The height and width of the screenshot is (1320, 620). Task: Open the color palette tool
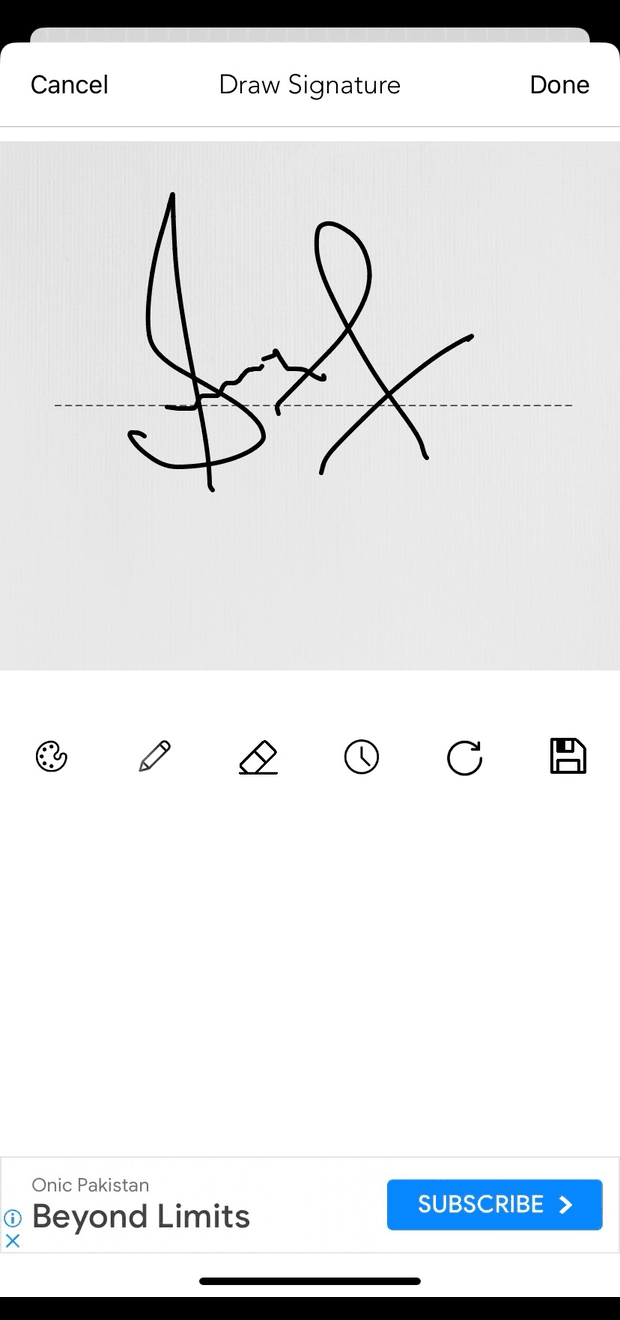[51, 757]
